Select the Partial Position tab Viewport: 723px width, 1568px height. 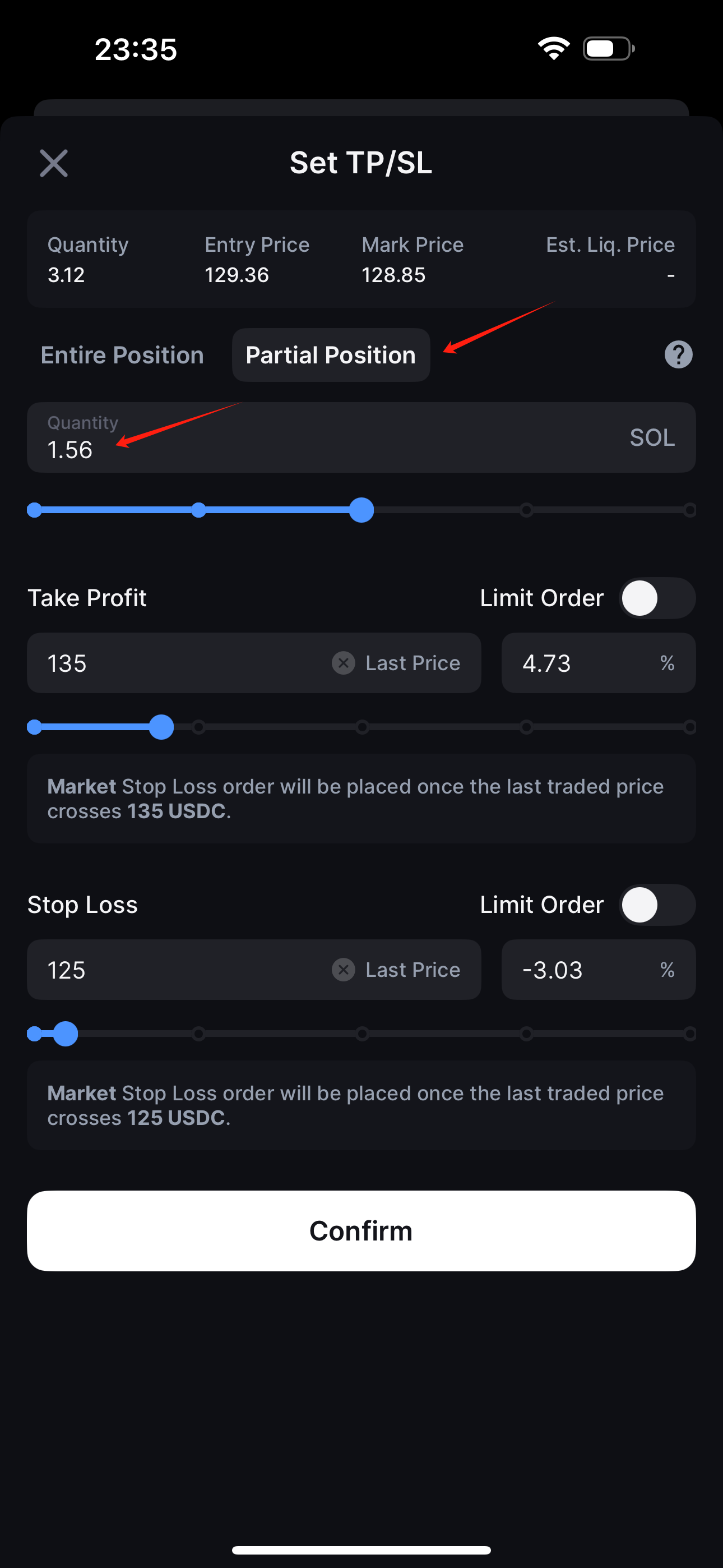331,355
